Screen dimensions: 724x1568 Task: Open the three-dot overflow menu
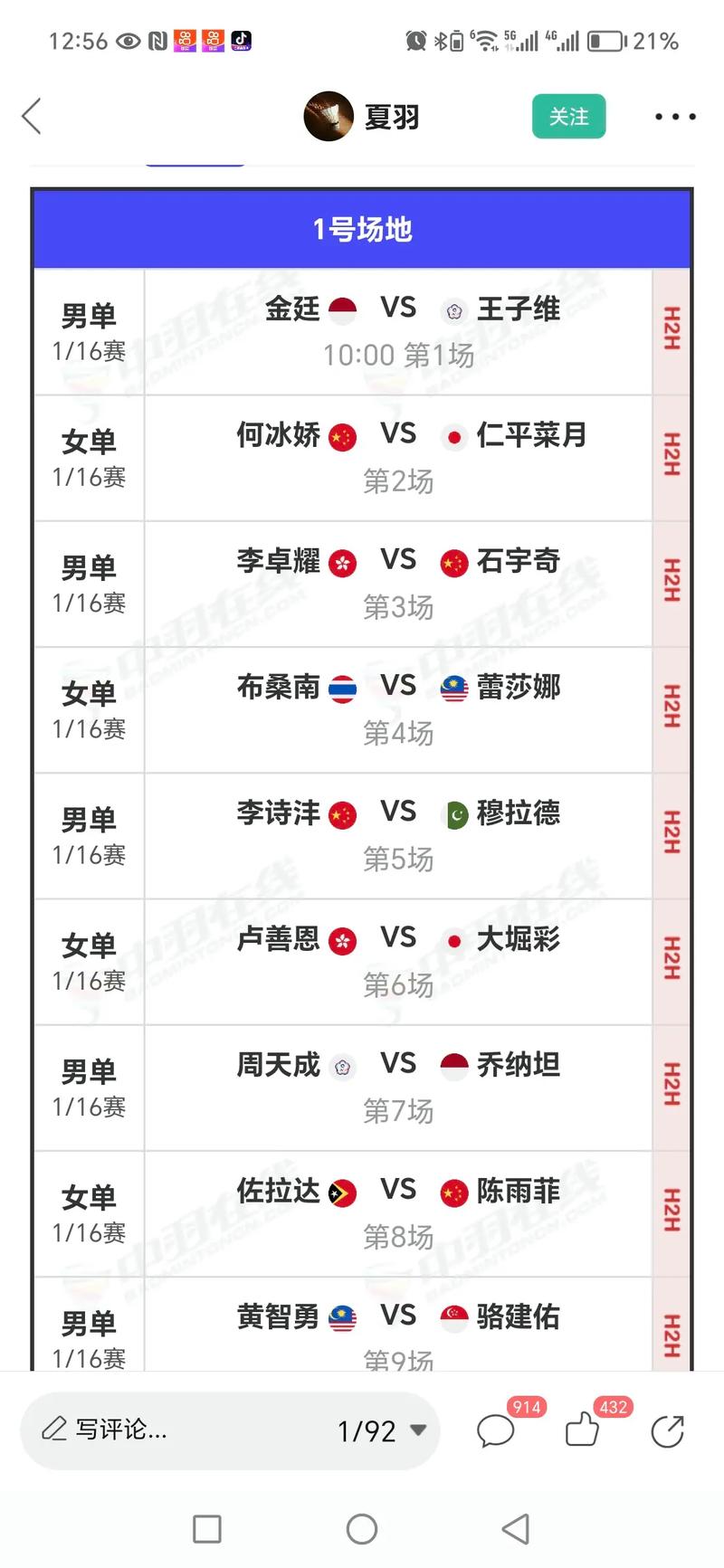point(675,117)
